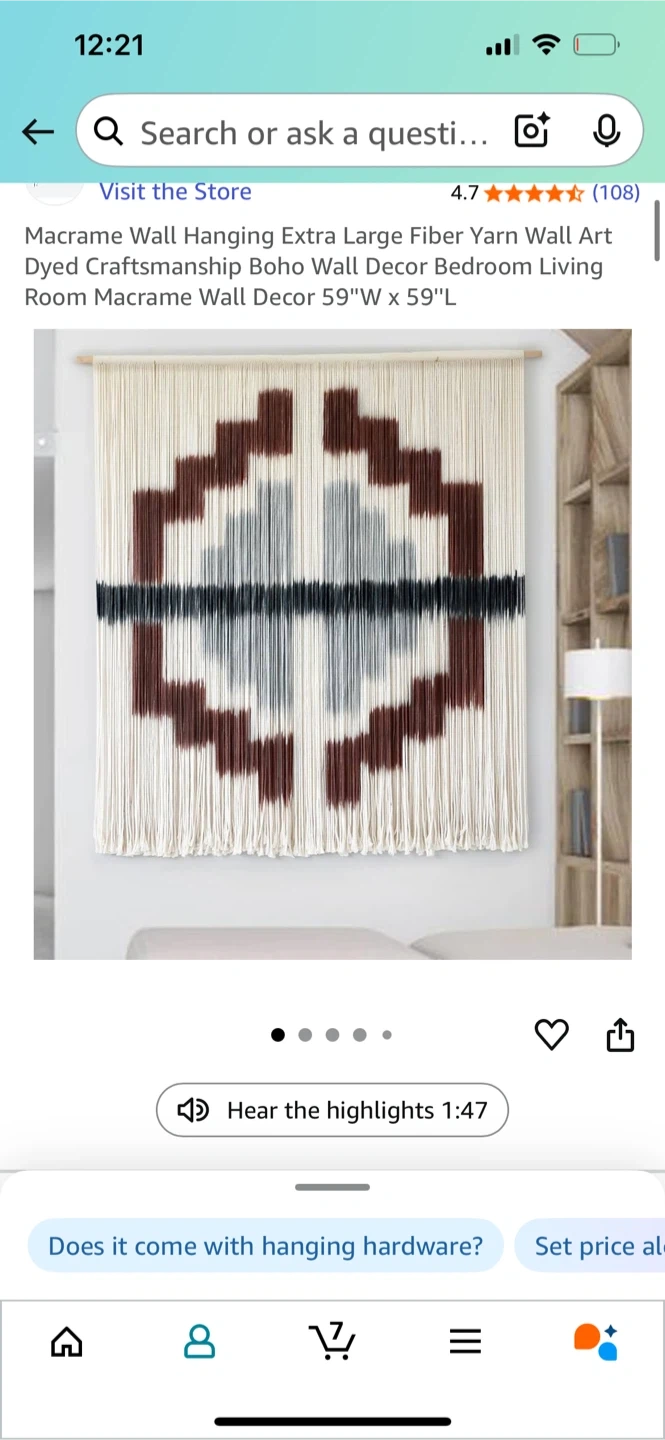Ask "Does it come with hanging hardware?"
The height and width of the screenshot is (1440, 665).
tap(265, 1246)
